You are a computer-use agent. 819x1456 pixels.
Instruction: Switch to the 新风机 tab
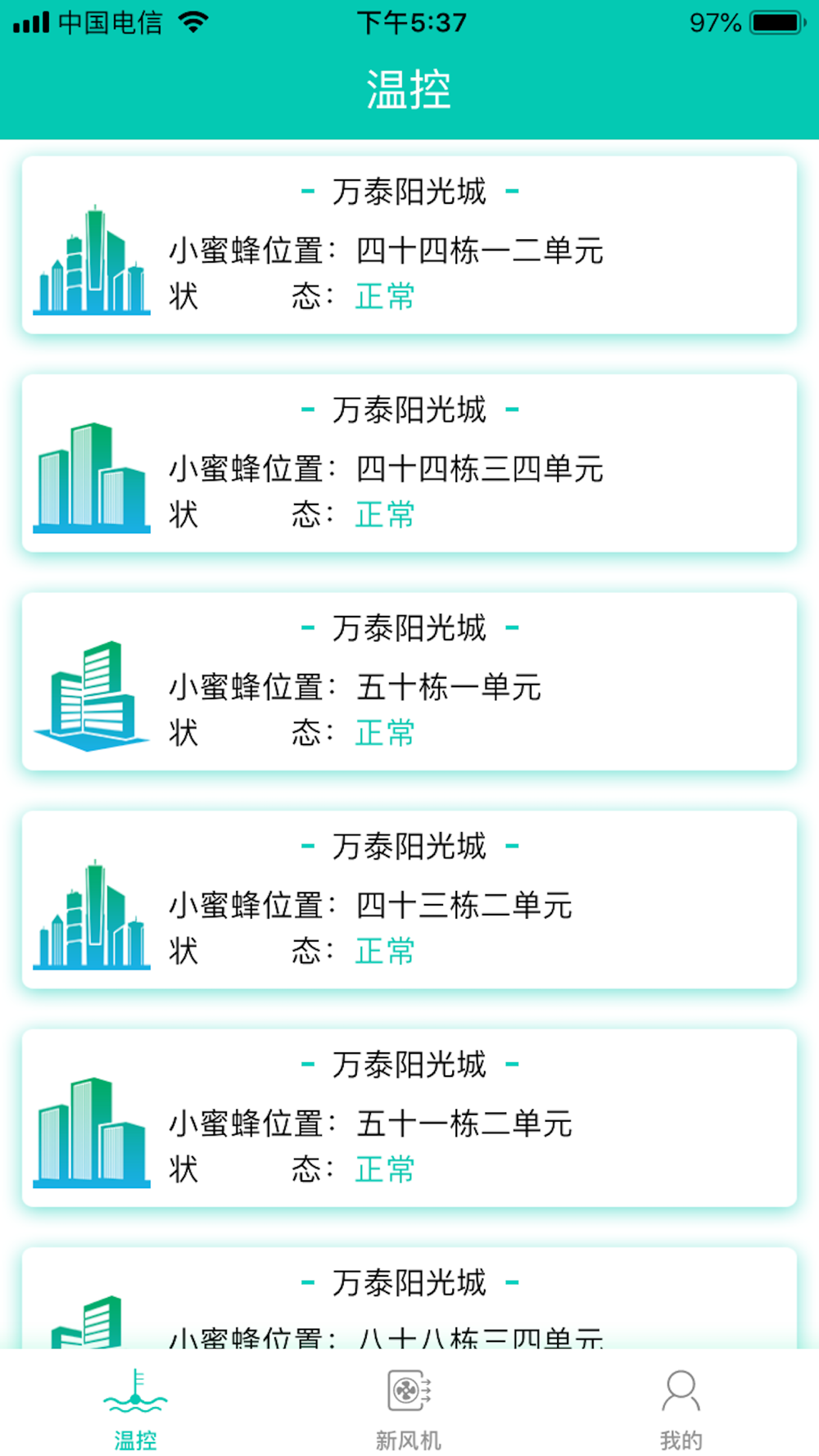[409, 1409]
